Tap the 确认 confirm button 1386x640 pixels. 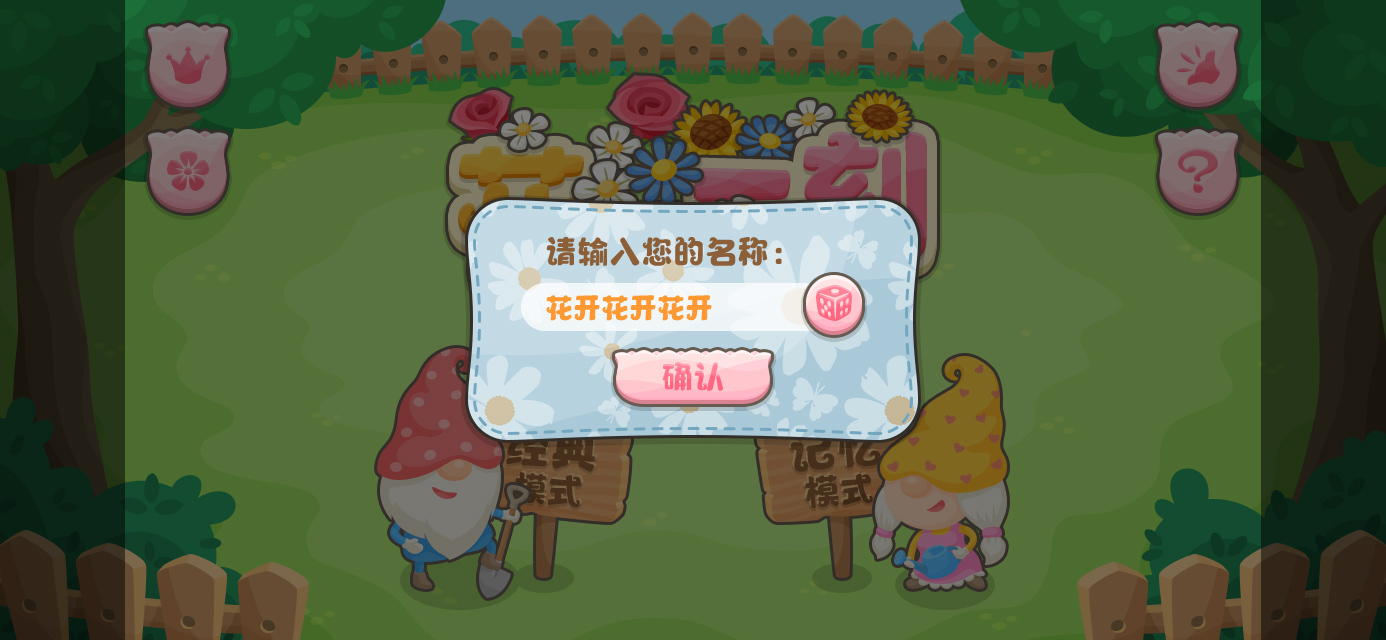tap(693, 377)
